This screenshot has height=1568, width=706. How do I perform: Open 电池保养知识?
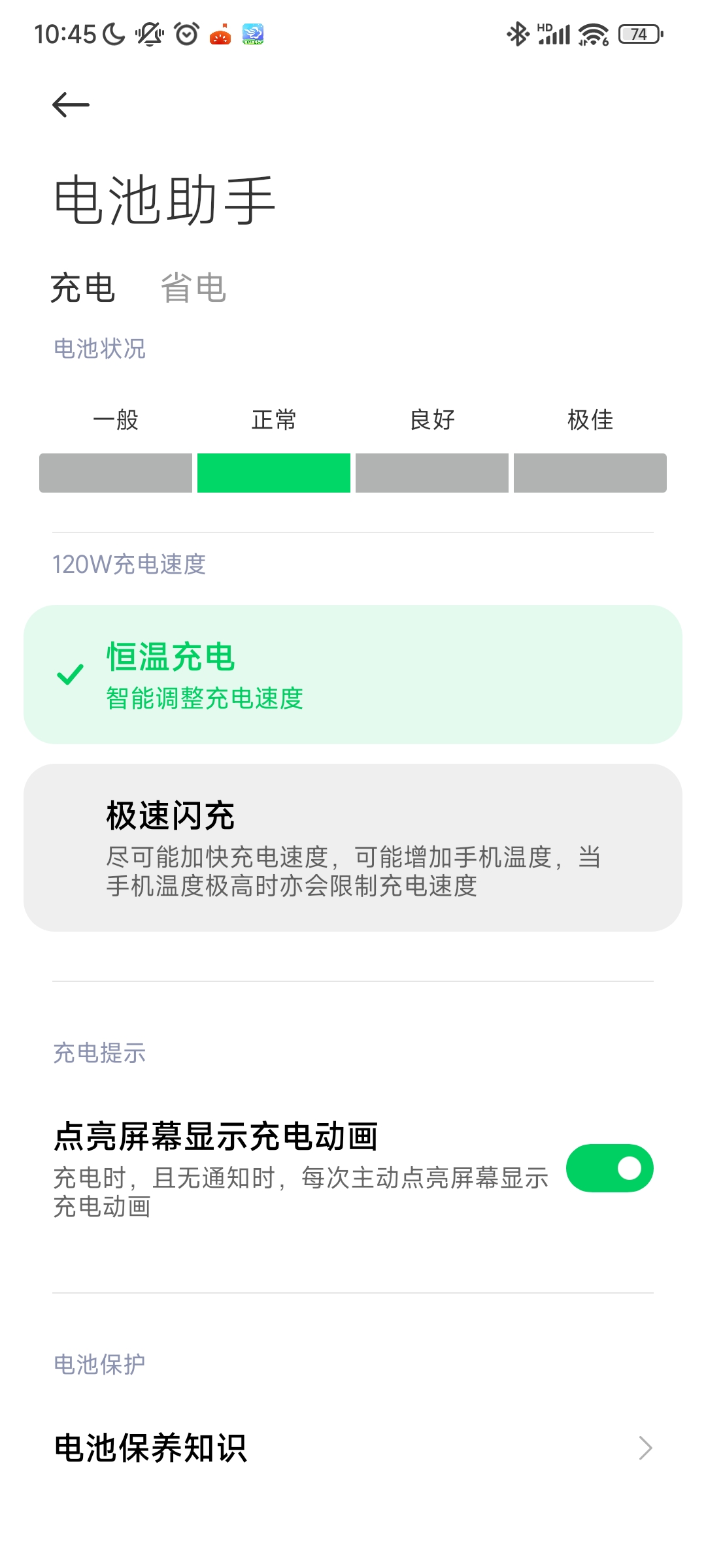353,1448
